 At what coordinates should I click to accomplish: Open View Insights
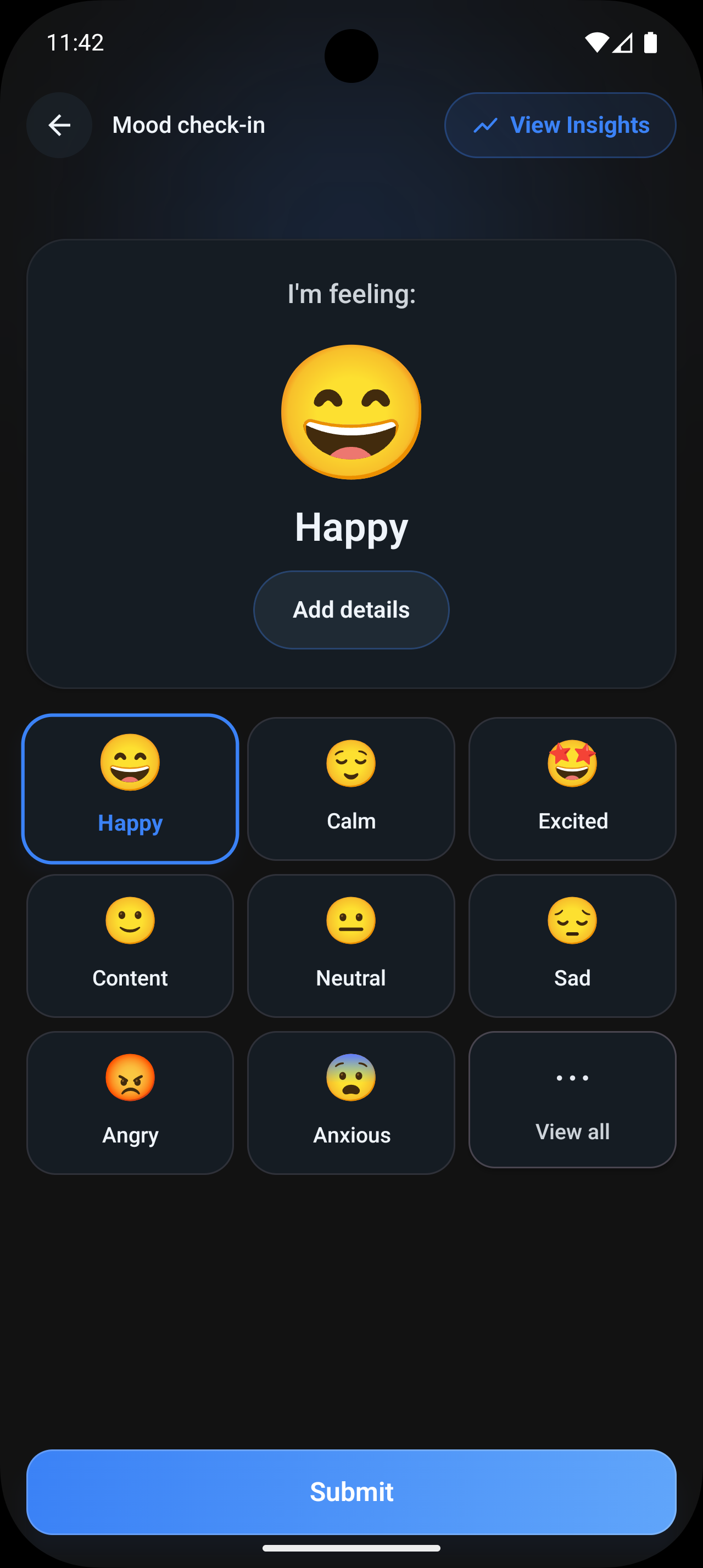point(559,125)
